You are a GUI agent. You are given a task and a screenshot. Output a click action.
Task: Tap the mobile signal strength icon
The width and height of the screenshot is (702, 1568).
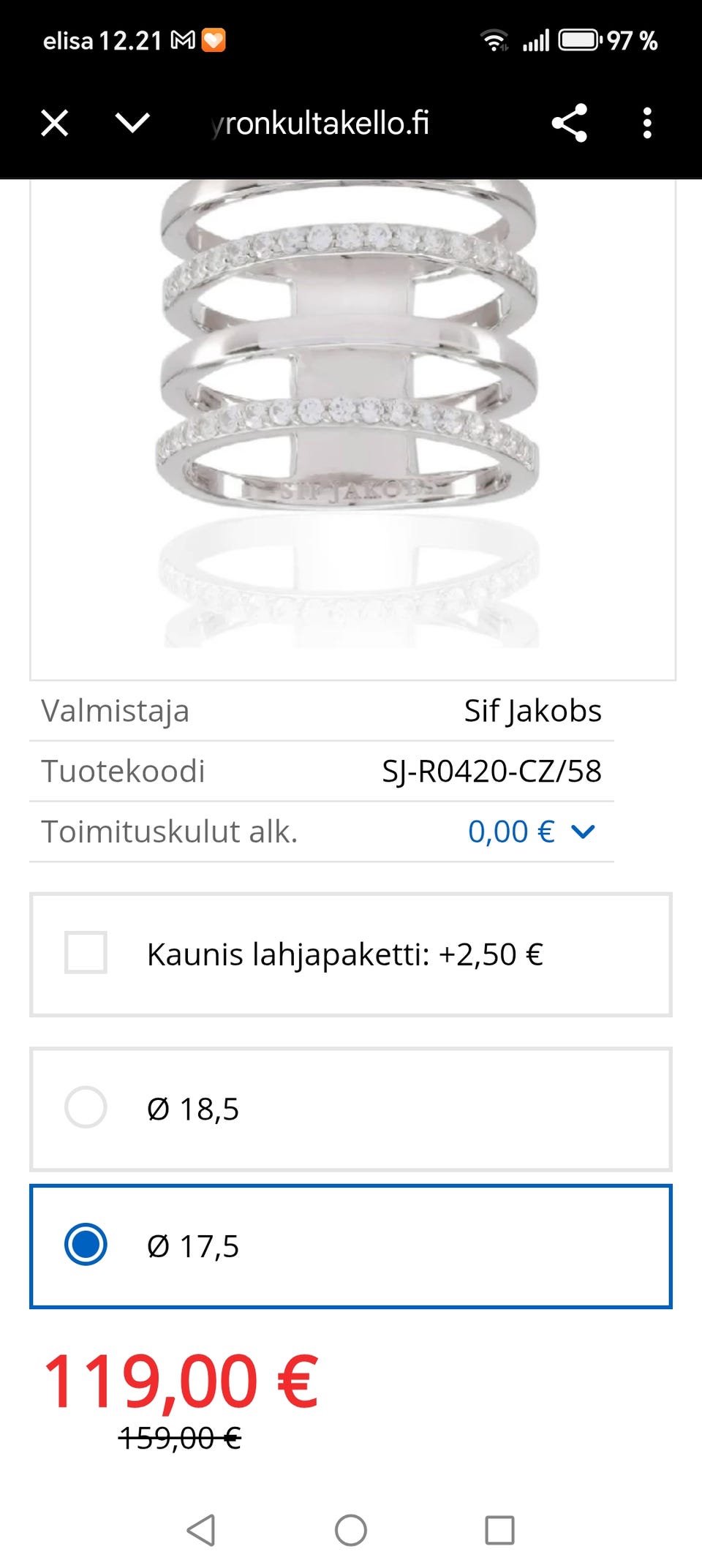click(536, 42)
